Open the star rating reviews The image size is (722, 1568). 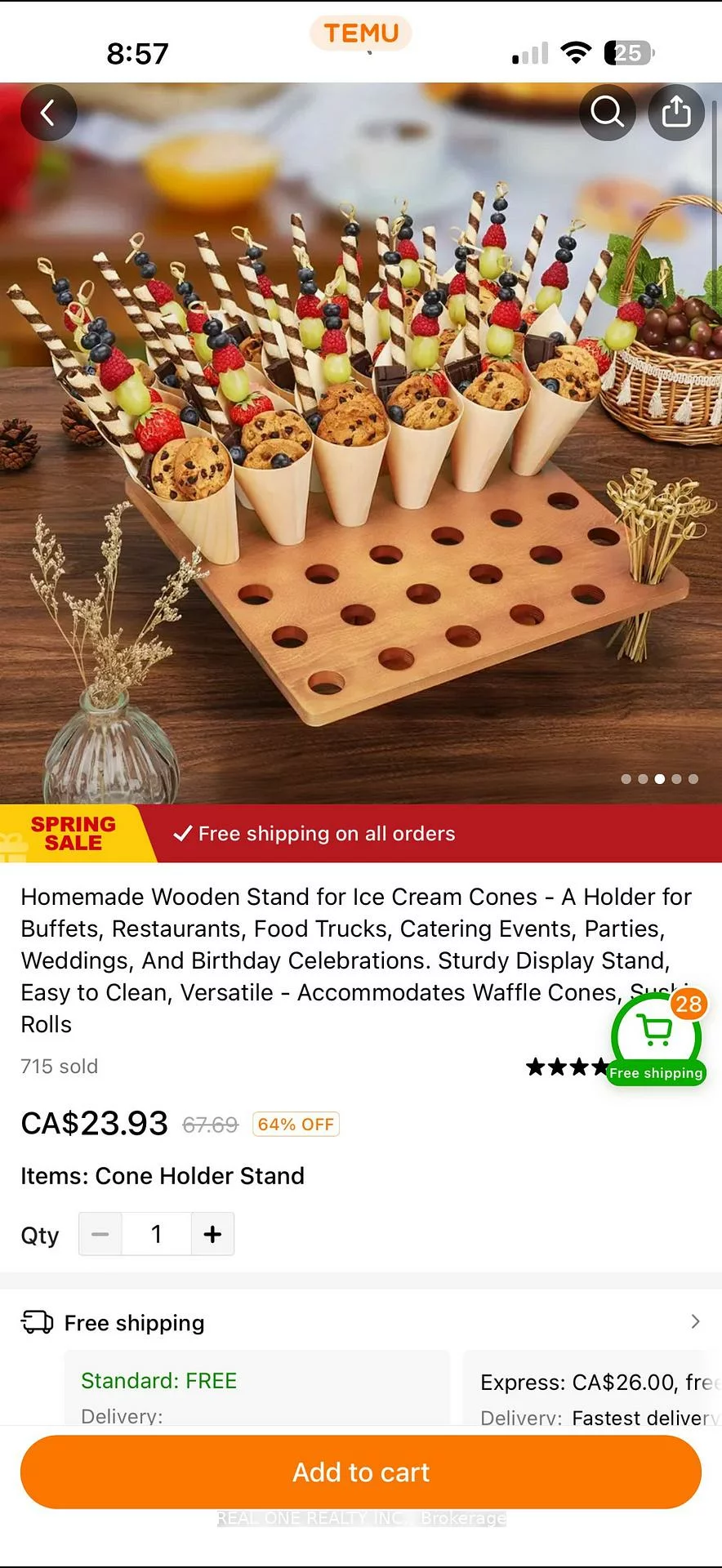click(567, 1067)
